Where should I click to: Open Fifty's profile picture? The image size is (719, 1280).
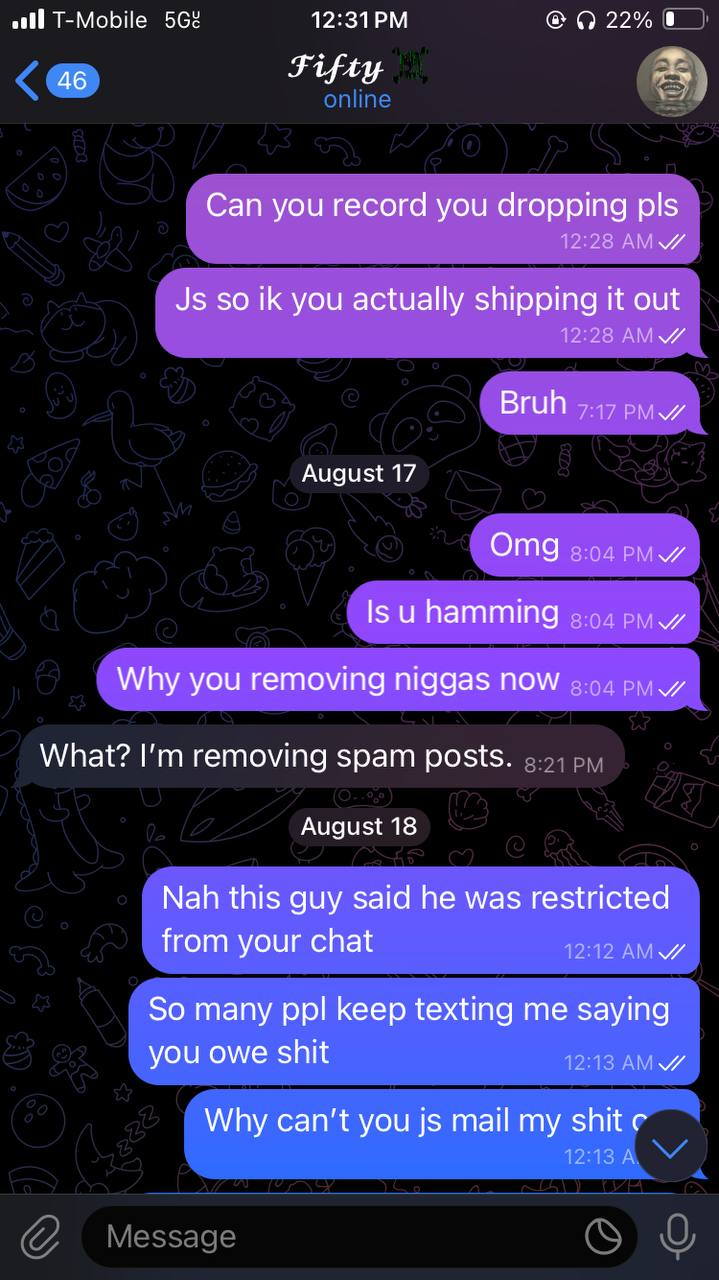pos(671,81)
